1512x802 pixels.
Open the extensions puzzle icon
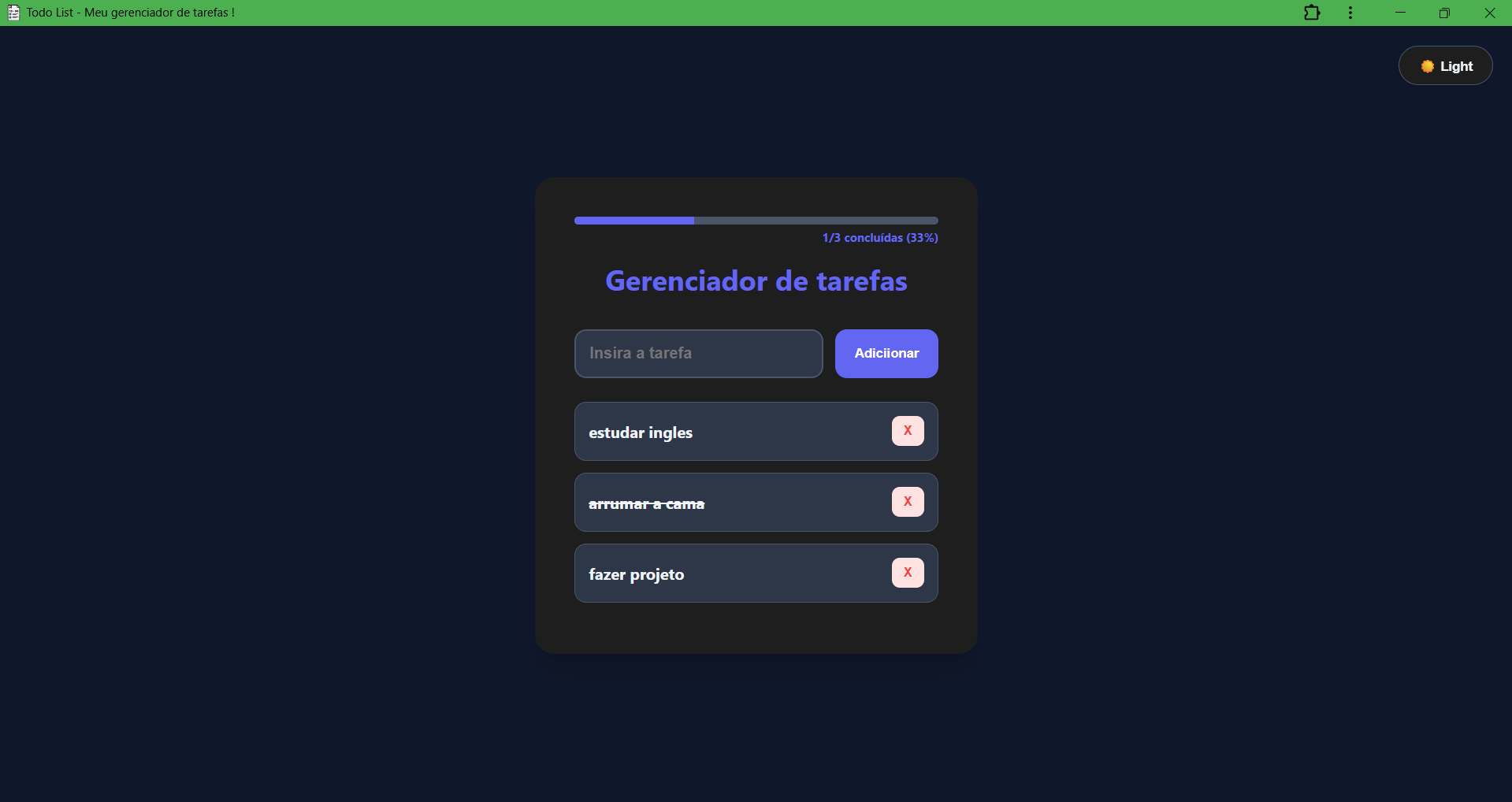(1312, 13)
